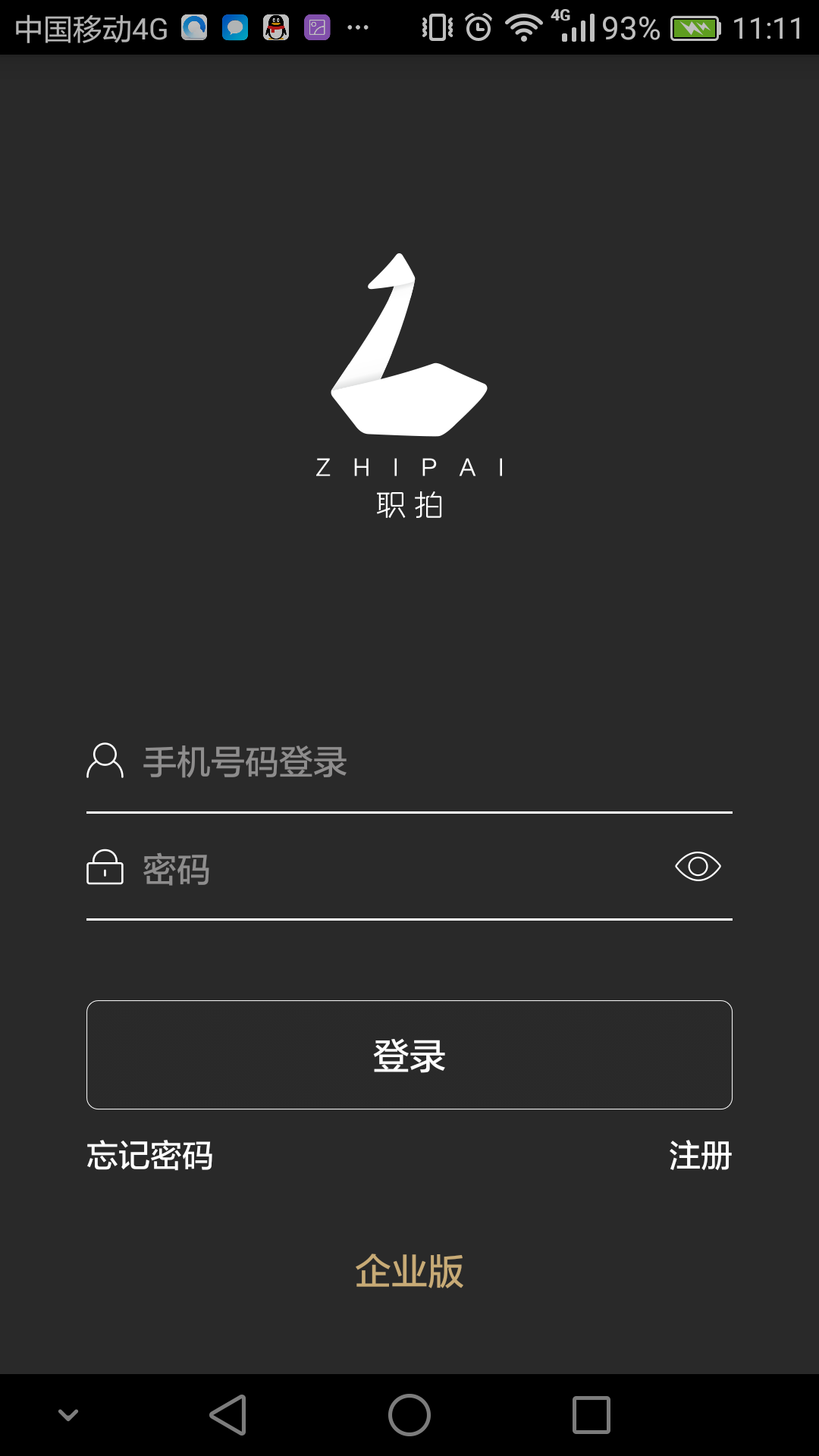Open 注册 to register an account
The height and width of the screenshot is (1456, 819).
pos(700,1156)
